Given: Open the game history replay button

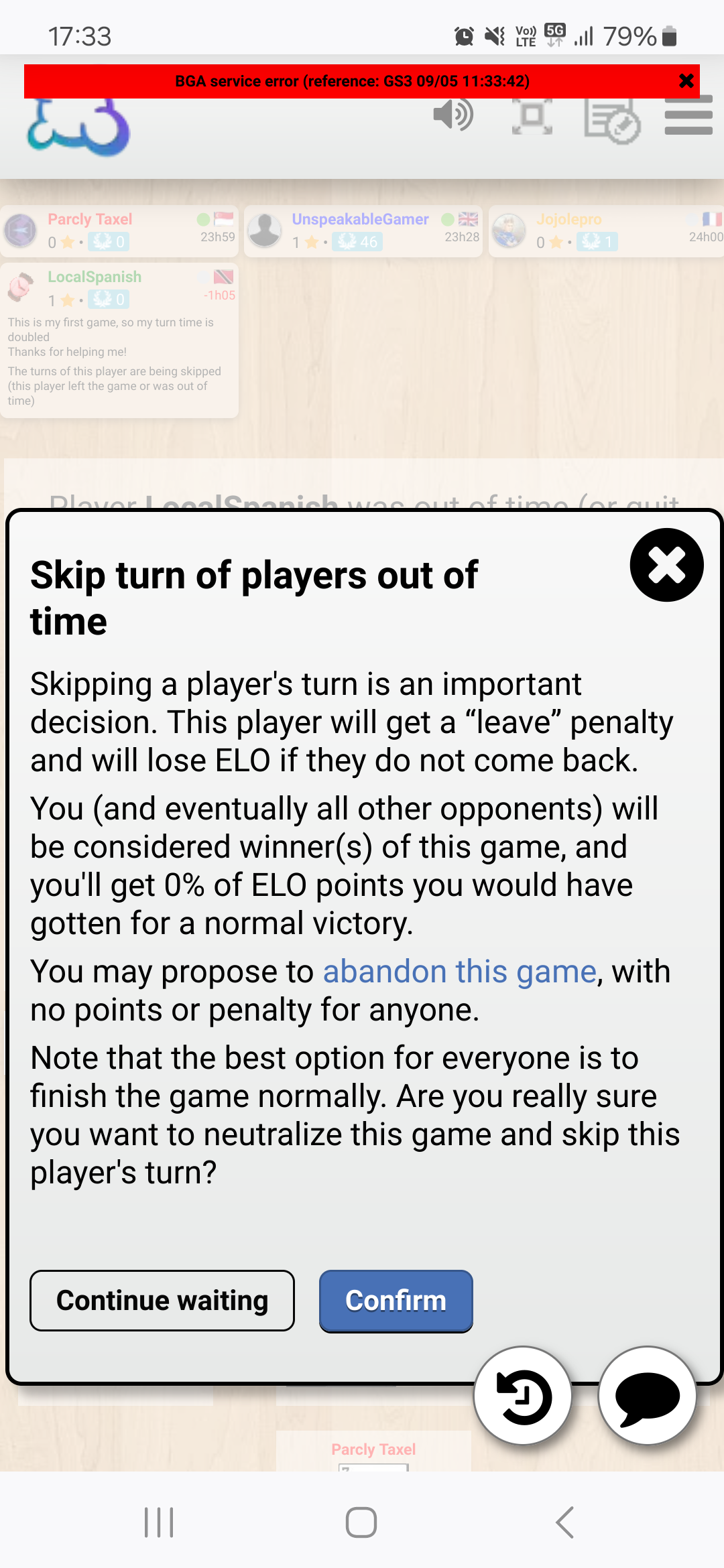Looking at the screenshot, I should click(524, 1396).
